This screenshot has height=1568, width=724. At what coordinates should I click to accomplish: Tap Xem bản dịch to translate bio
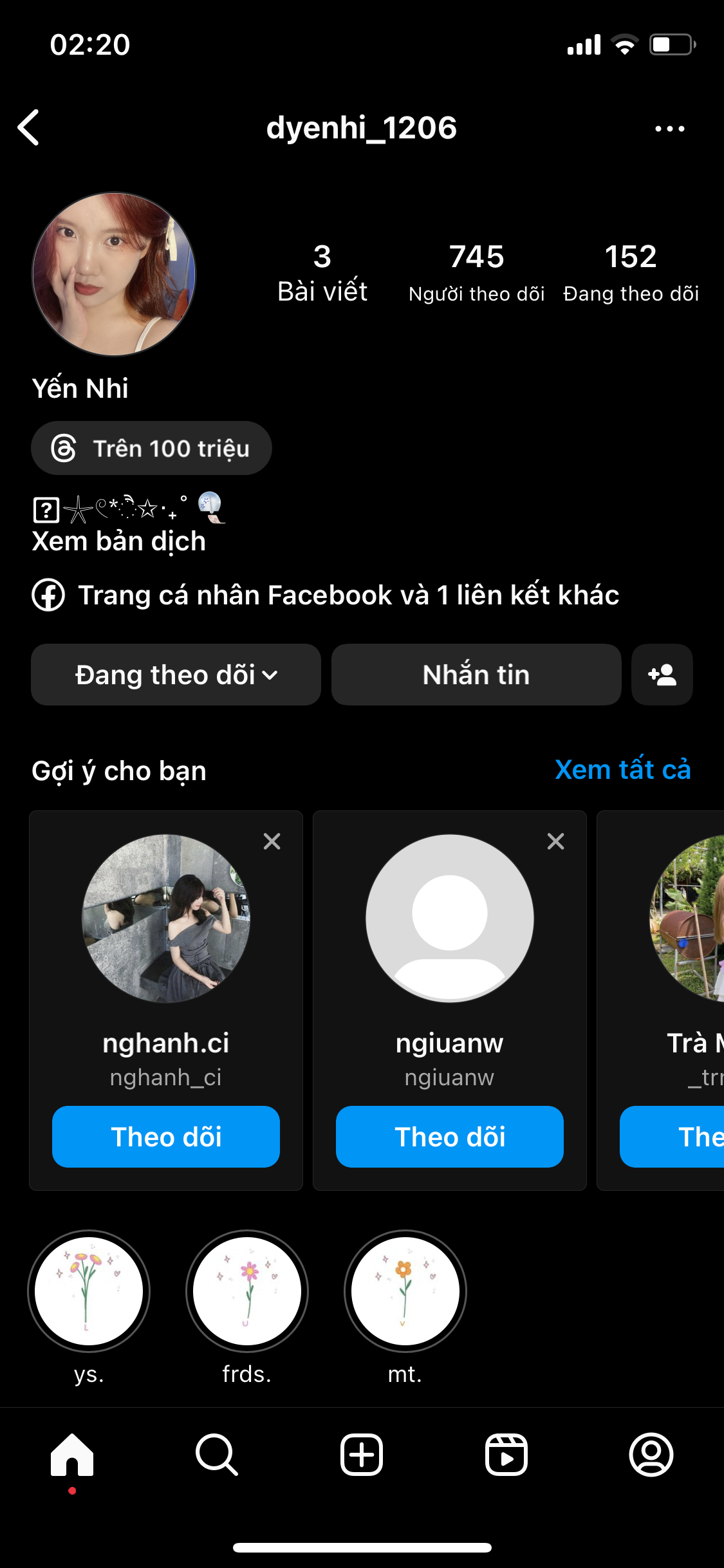(x=119, y=541)
